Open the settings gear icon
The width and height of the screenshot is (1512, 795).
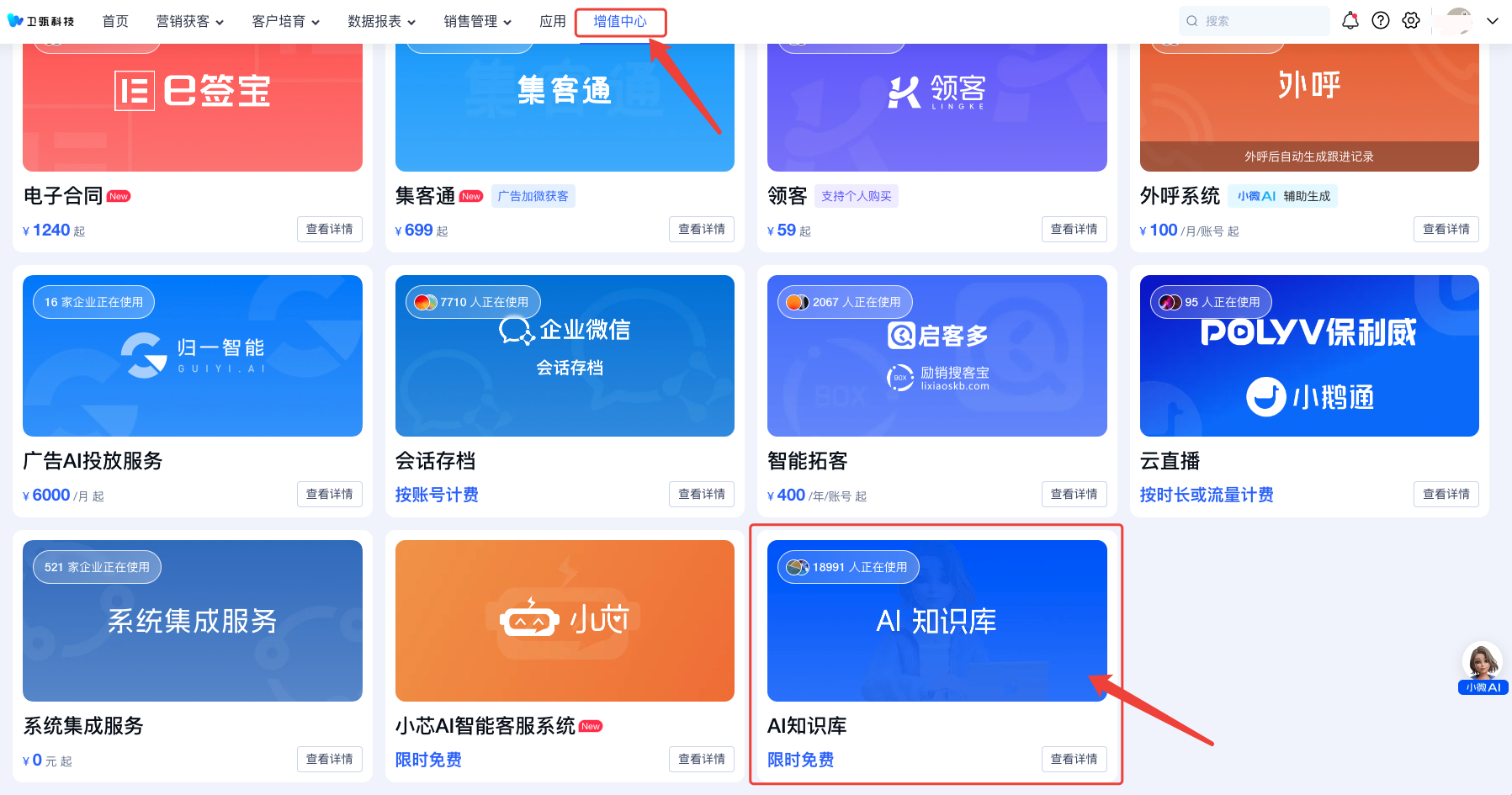coord(1411,20)
